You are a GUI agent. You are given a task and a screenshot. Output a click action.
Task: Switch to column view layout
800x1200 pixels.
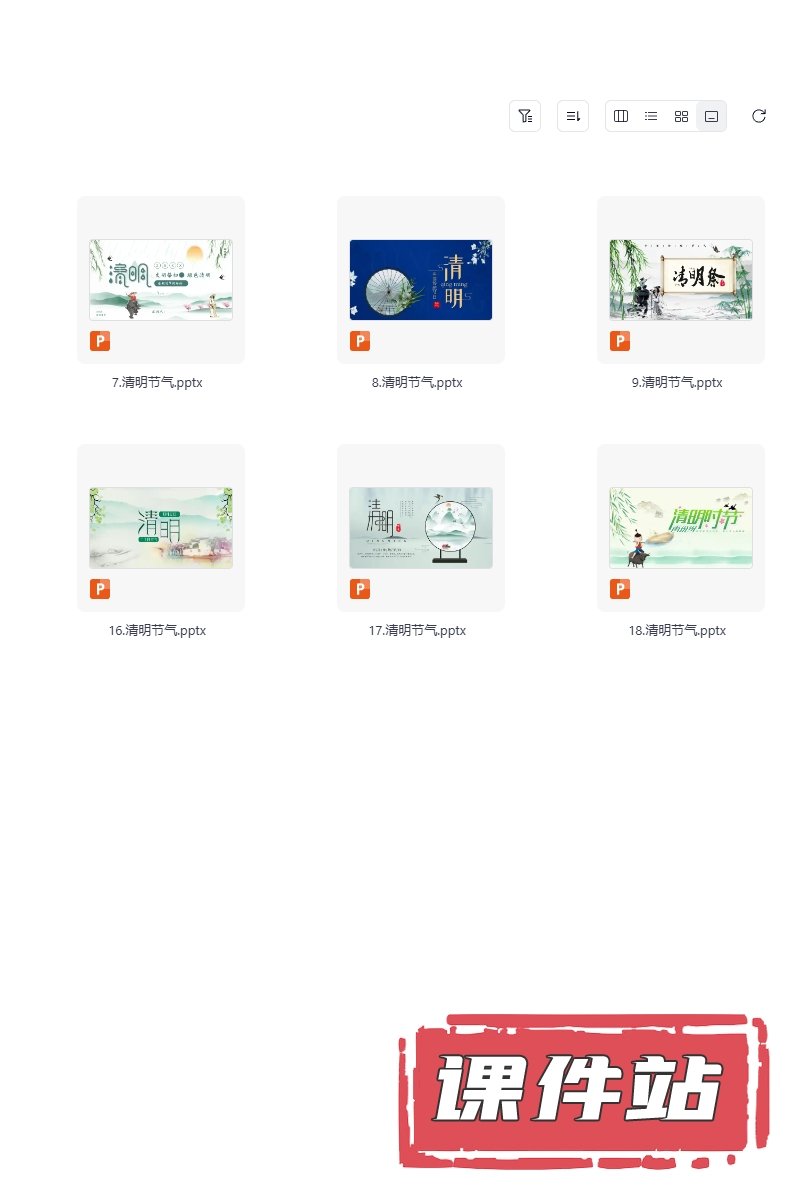click(x=621, y=116)
